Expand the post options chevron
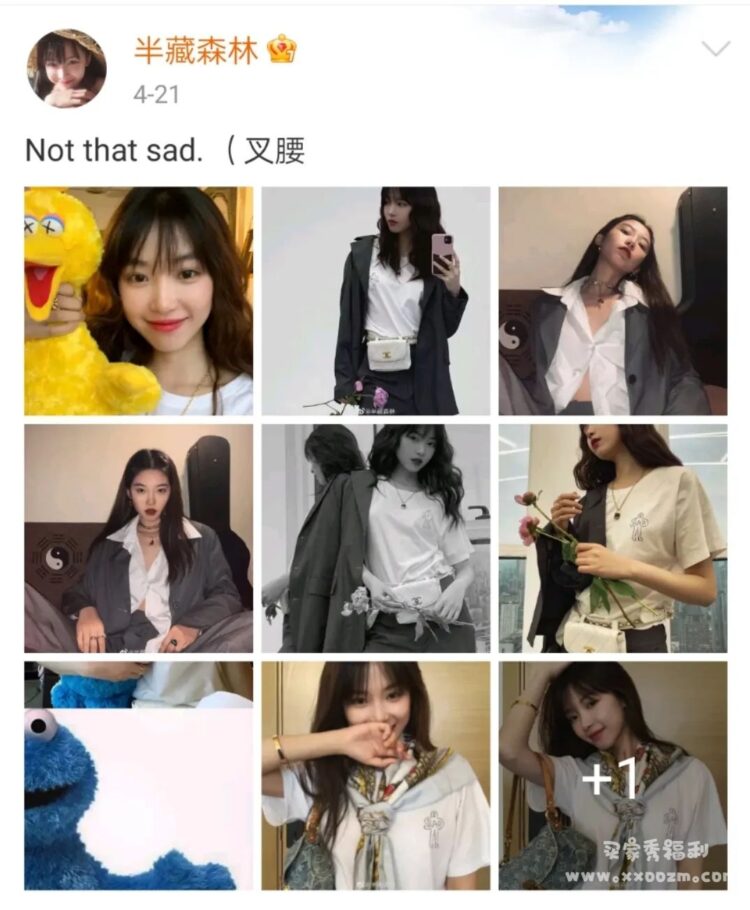The height and width of the screenshot is (910, 750). click(x=716, y=49)
